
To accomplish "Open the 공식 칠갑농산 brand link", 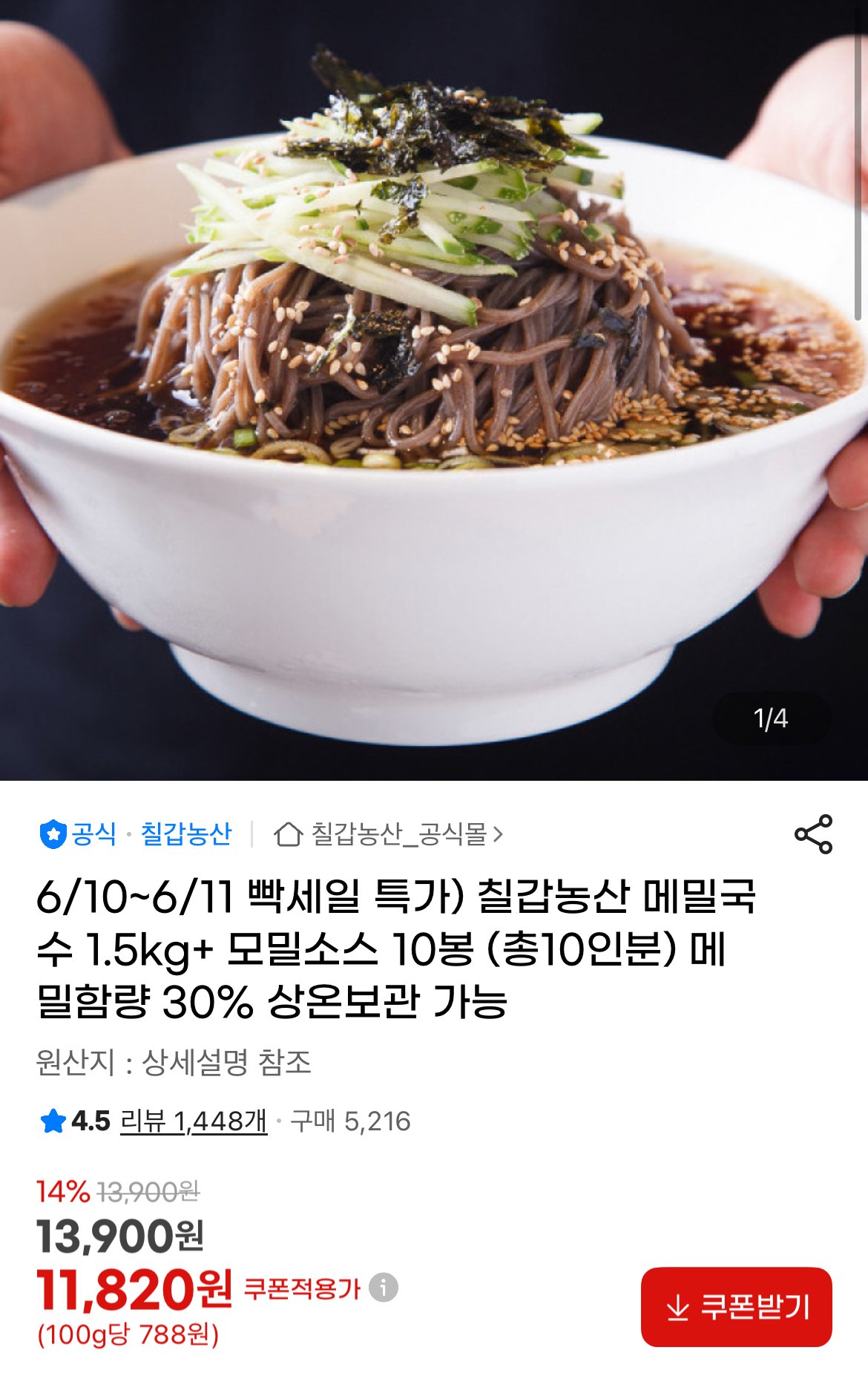I will point(135,834).
